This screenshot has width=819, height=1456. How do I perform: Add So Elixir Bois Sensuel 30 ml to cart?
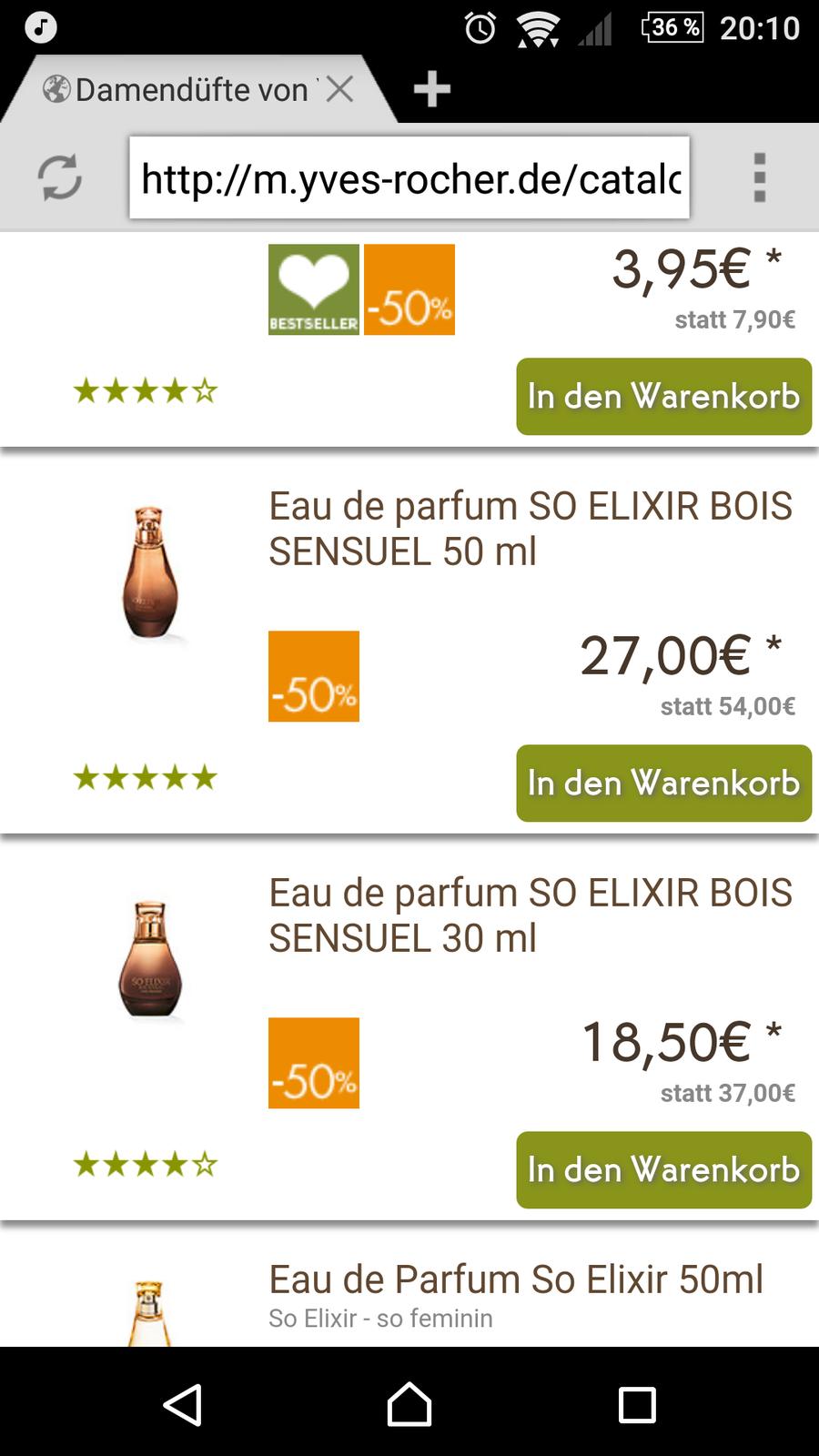tap(663, 1170)
